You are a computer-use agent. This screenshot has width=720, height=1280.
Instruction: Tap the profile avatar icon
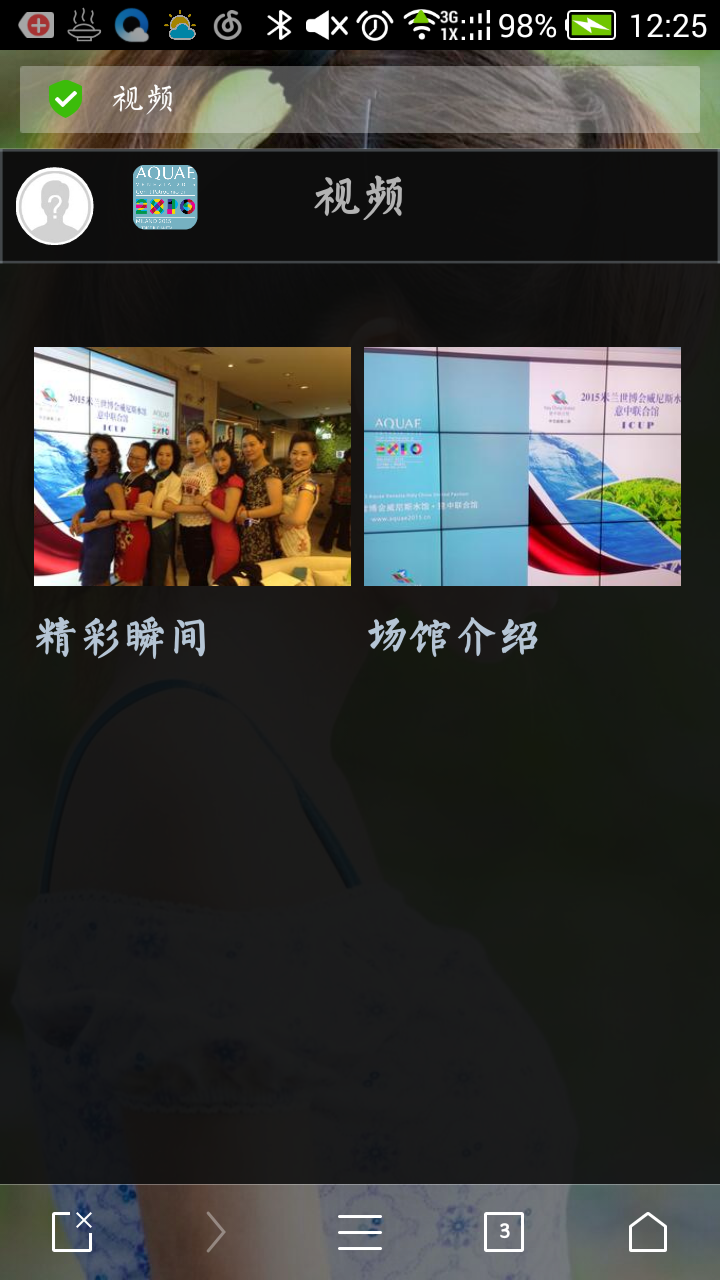54,205
